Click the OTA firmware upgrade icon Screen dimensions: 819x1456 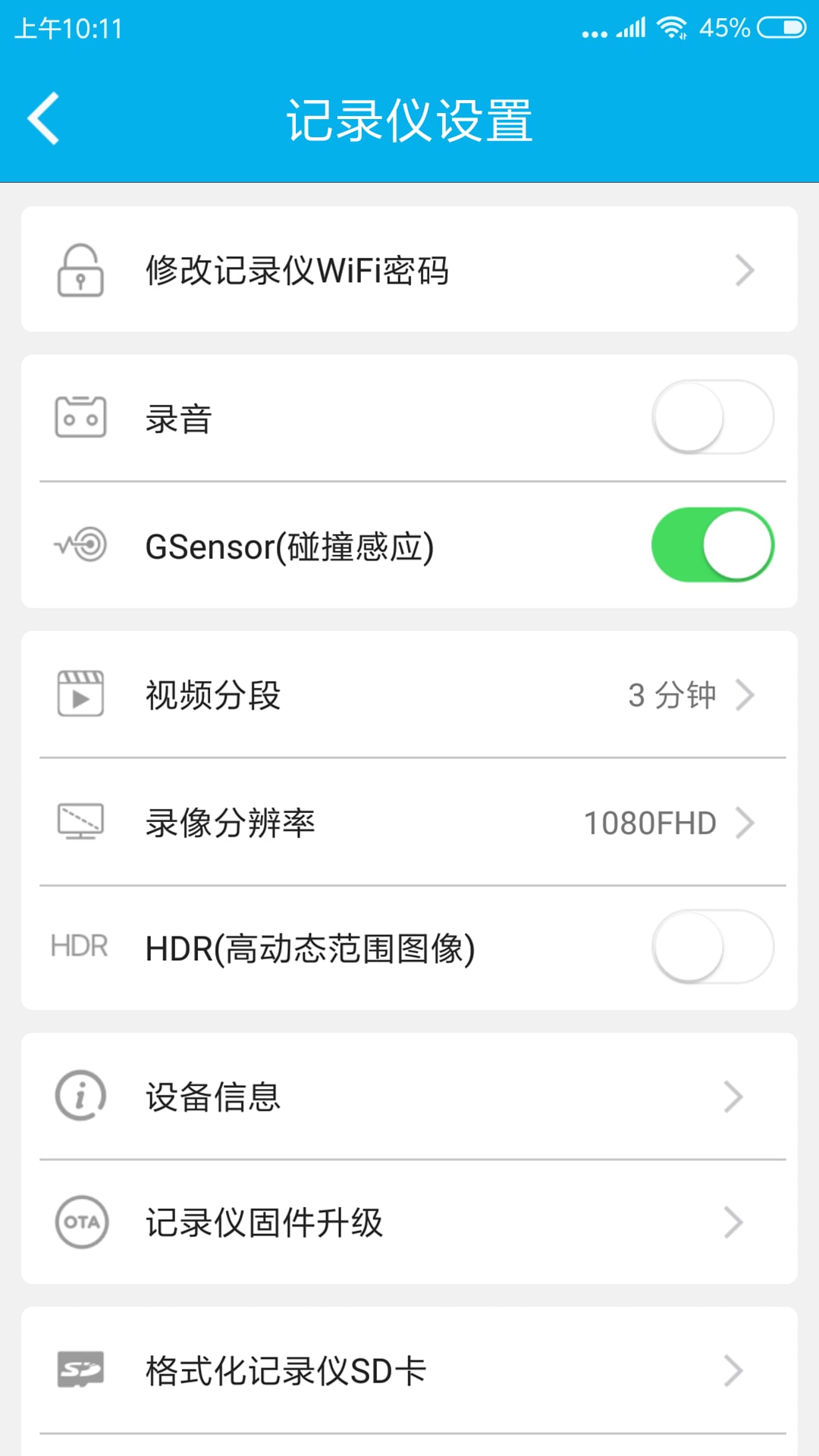pos(82,1222)
